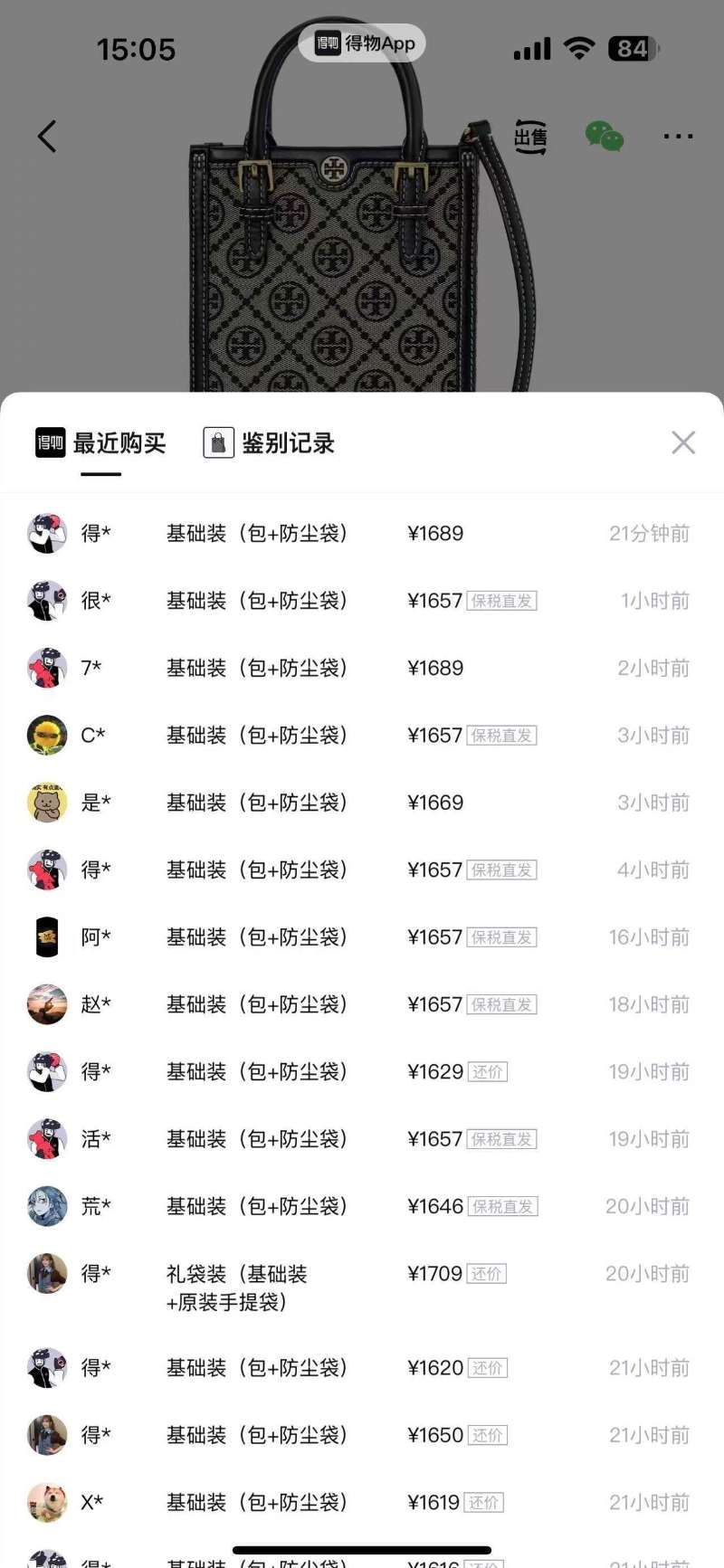
Task: Tap the 得物App pill in the status bar
Action: click(x=361, y=43)
